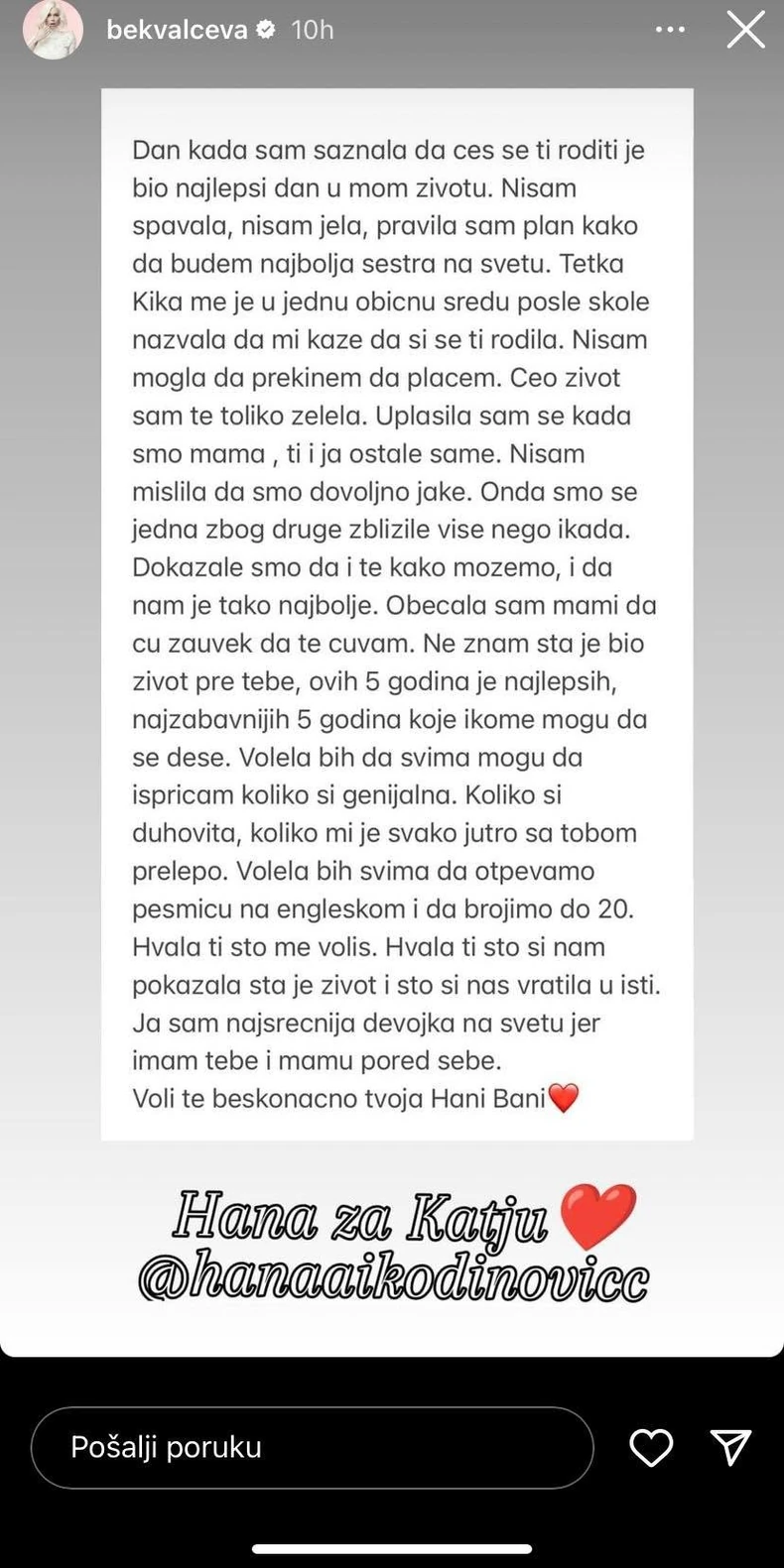This screenshot has width=784, height=1568.
Task: Open the three-dot story options menu
Action: [670, 30]
